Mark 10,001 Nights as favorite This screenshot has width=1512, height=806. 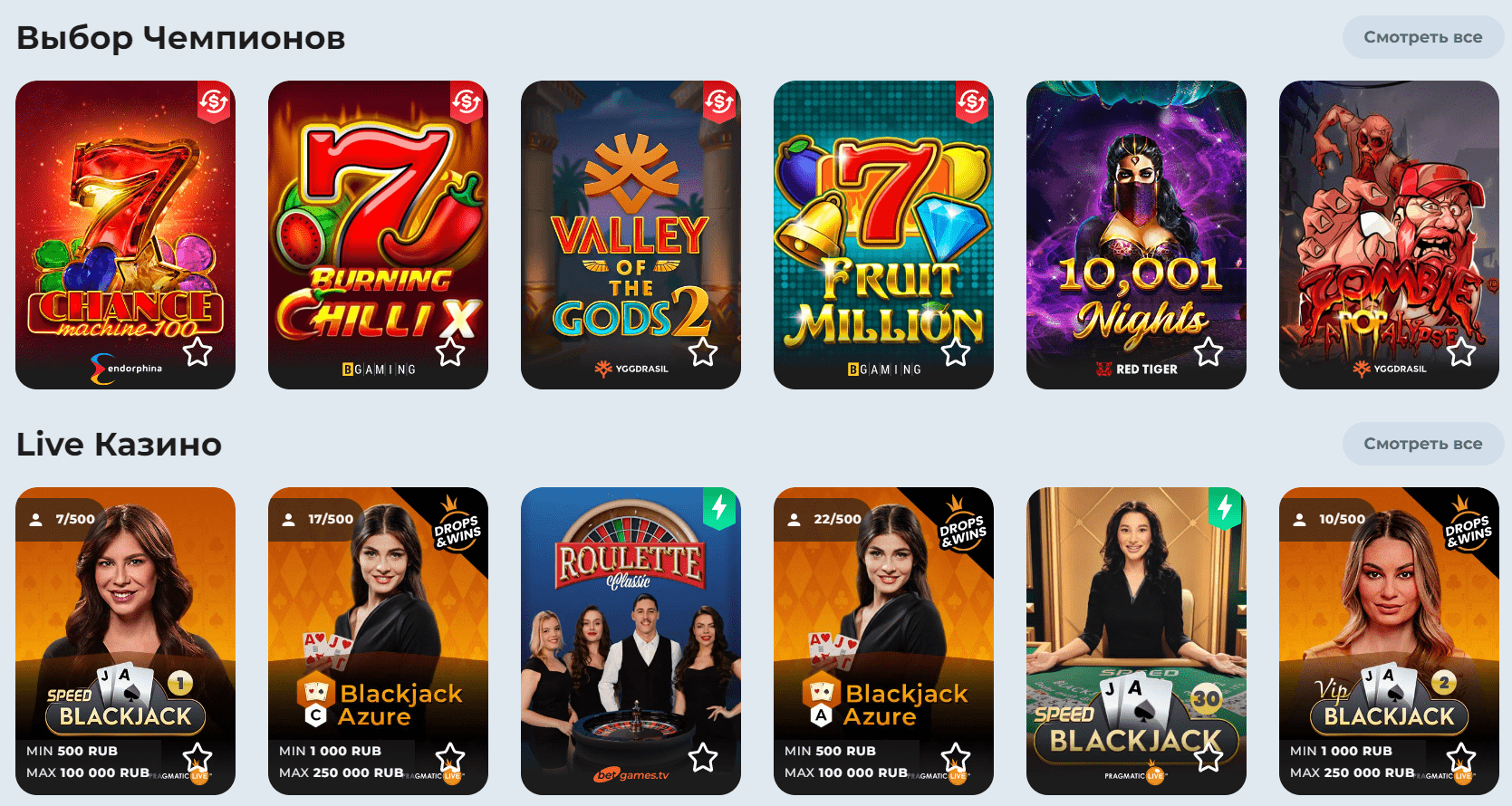(1209, 352)
